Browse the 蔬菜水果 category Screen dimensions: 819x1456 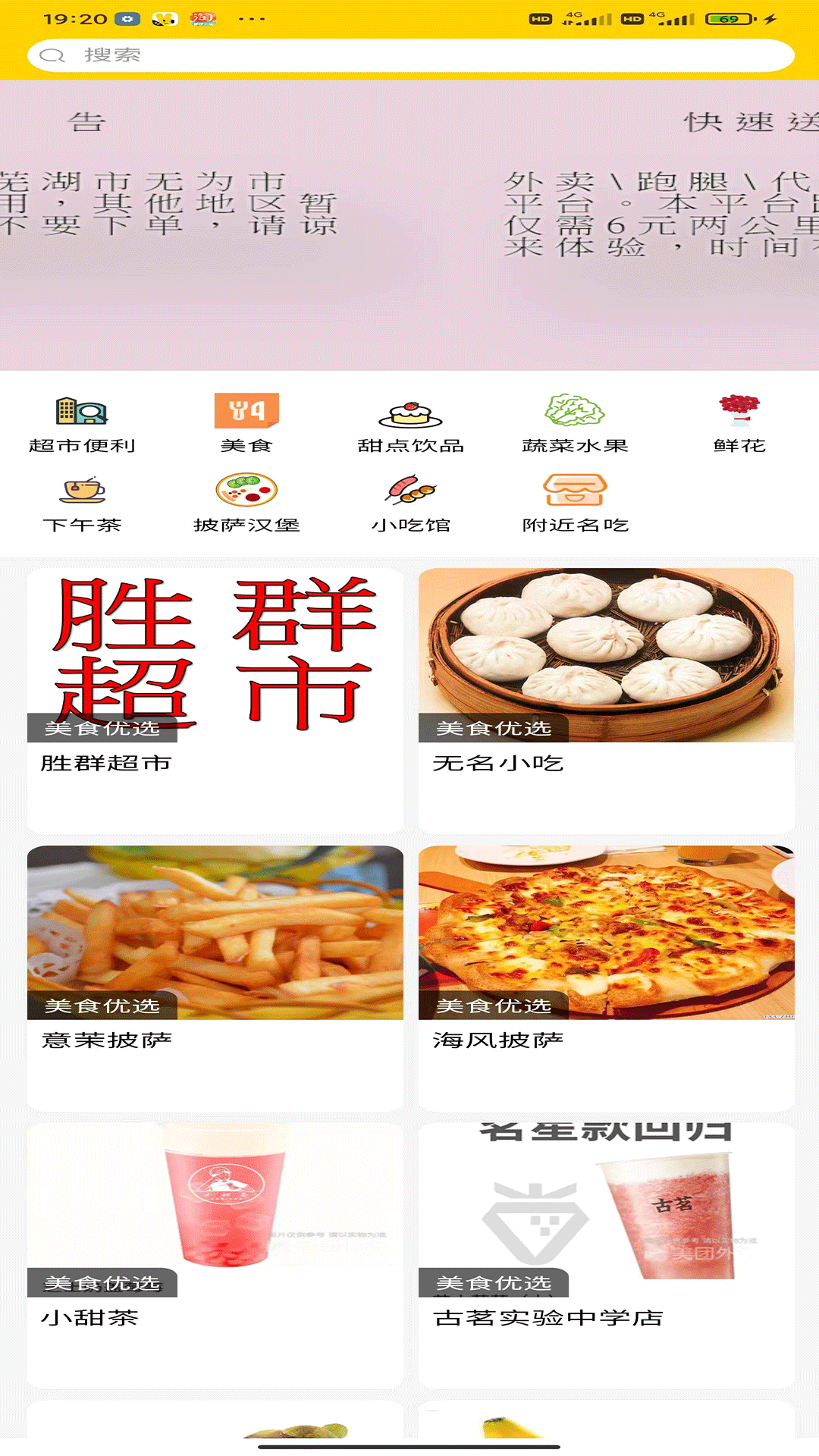[575, 423]
